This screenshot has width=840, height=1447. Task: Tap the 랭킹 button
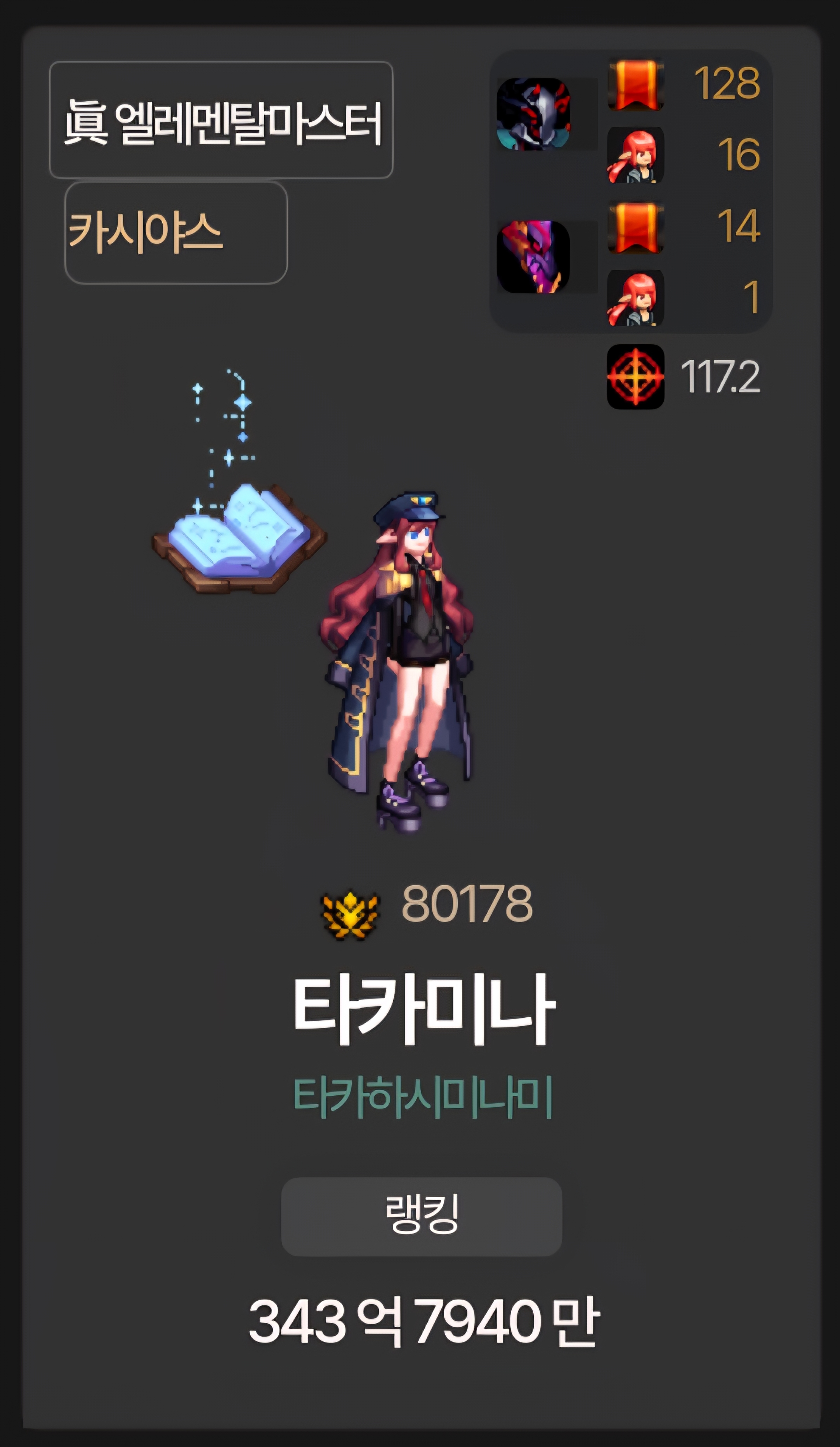422,1216
